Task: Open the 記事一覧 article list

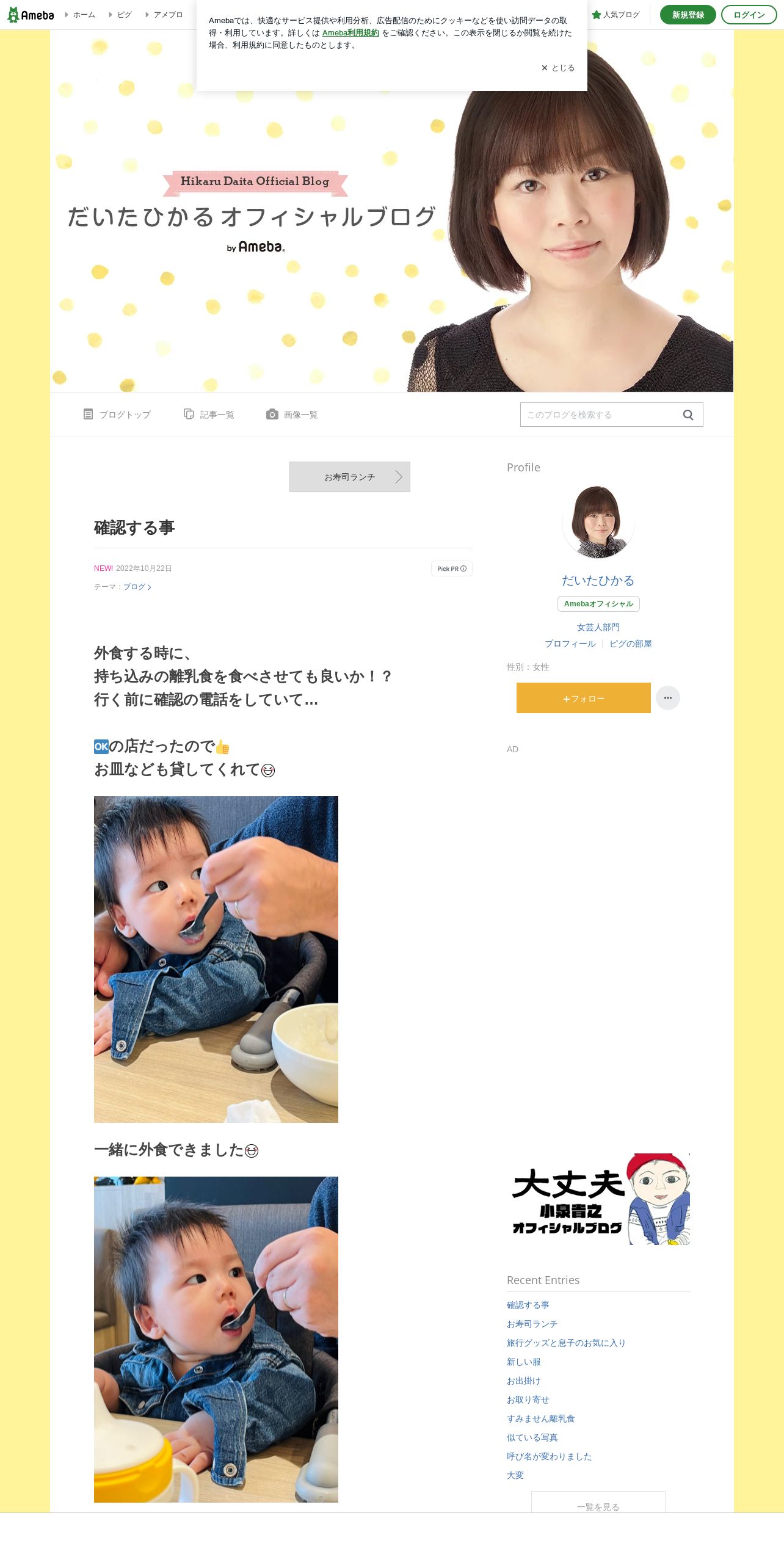Action: click(x=209, y=415)
